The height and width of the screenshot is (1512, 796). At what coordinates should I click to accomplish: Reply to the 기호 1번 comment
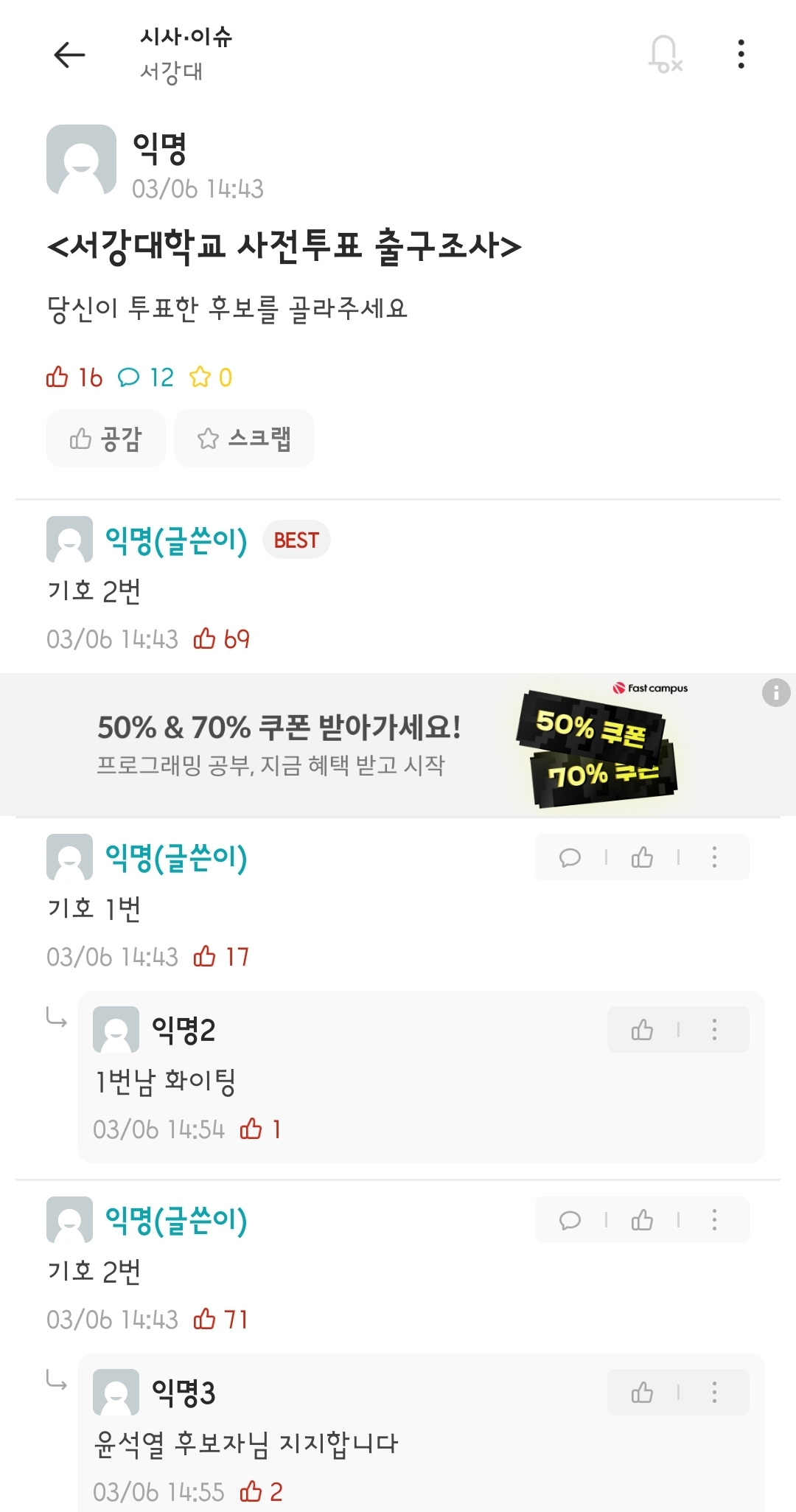pos(570,857)
